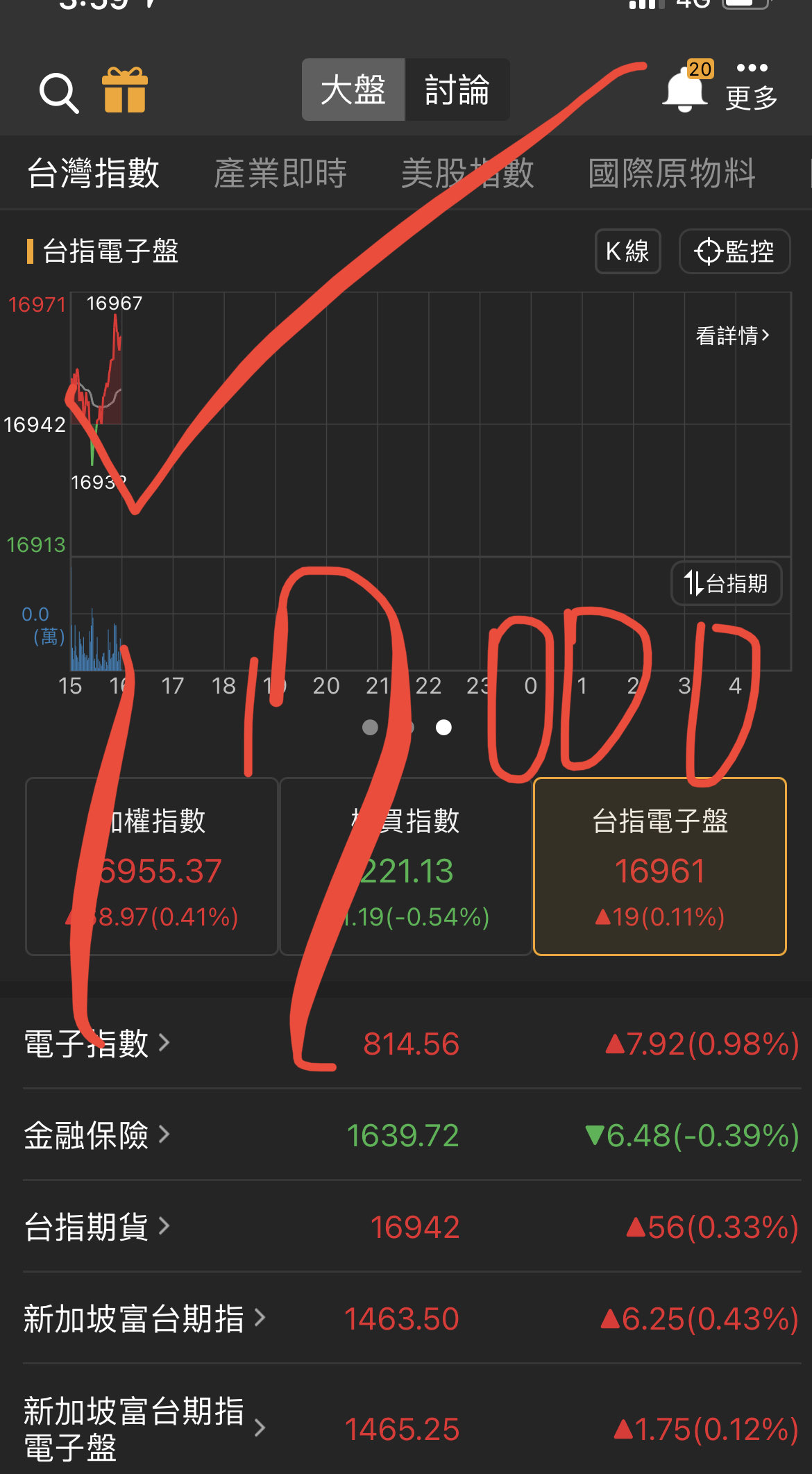This screenshot has width=812, height=1474.
Task: Switch to the 討論 tab
Action: point(457,90)
